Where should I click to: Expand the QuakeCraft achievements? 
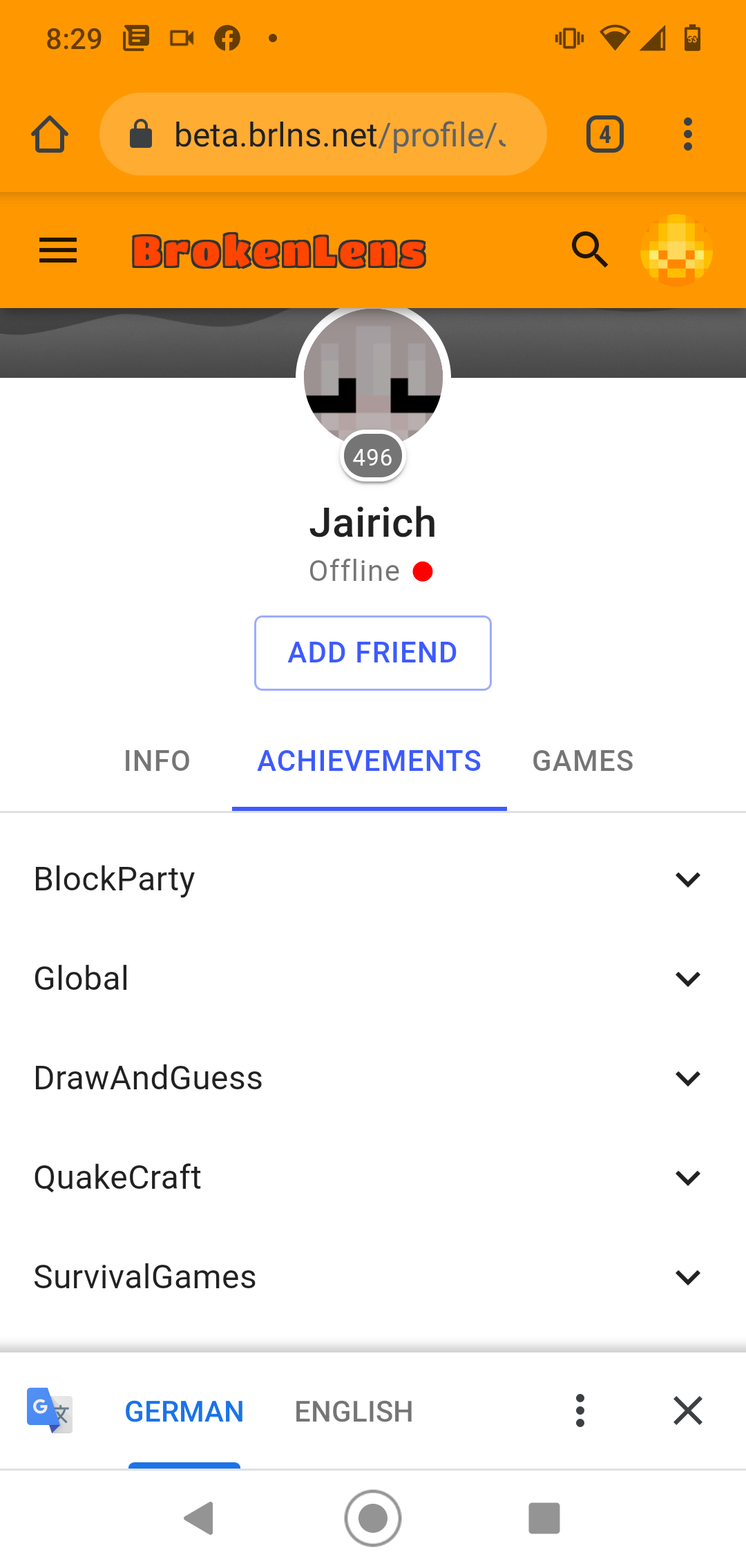[373, 1178]
